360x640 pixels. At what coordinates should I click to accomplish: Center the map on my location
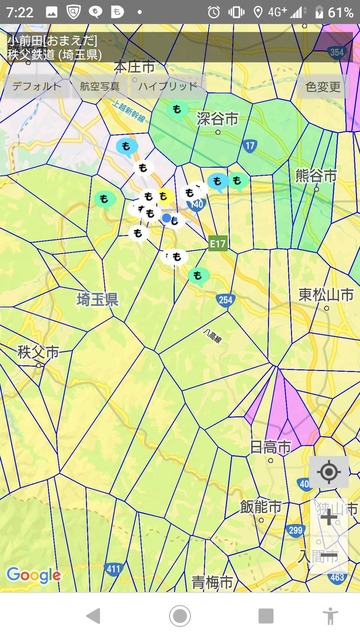[329, 472]
